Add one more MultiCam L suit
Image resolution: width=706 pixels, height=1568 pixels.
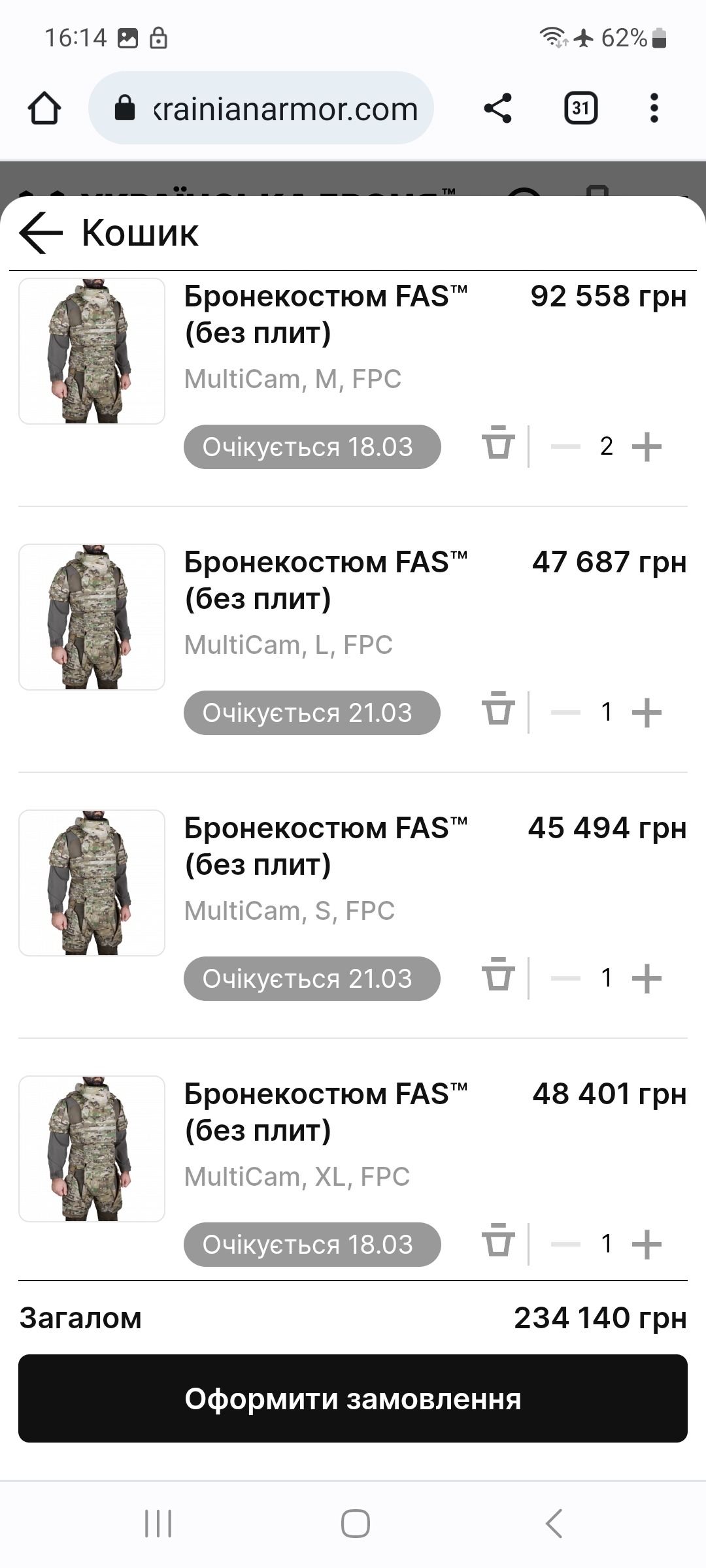[x=647, y=712]
